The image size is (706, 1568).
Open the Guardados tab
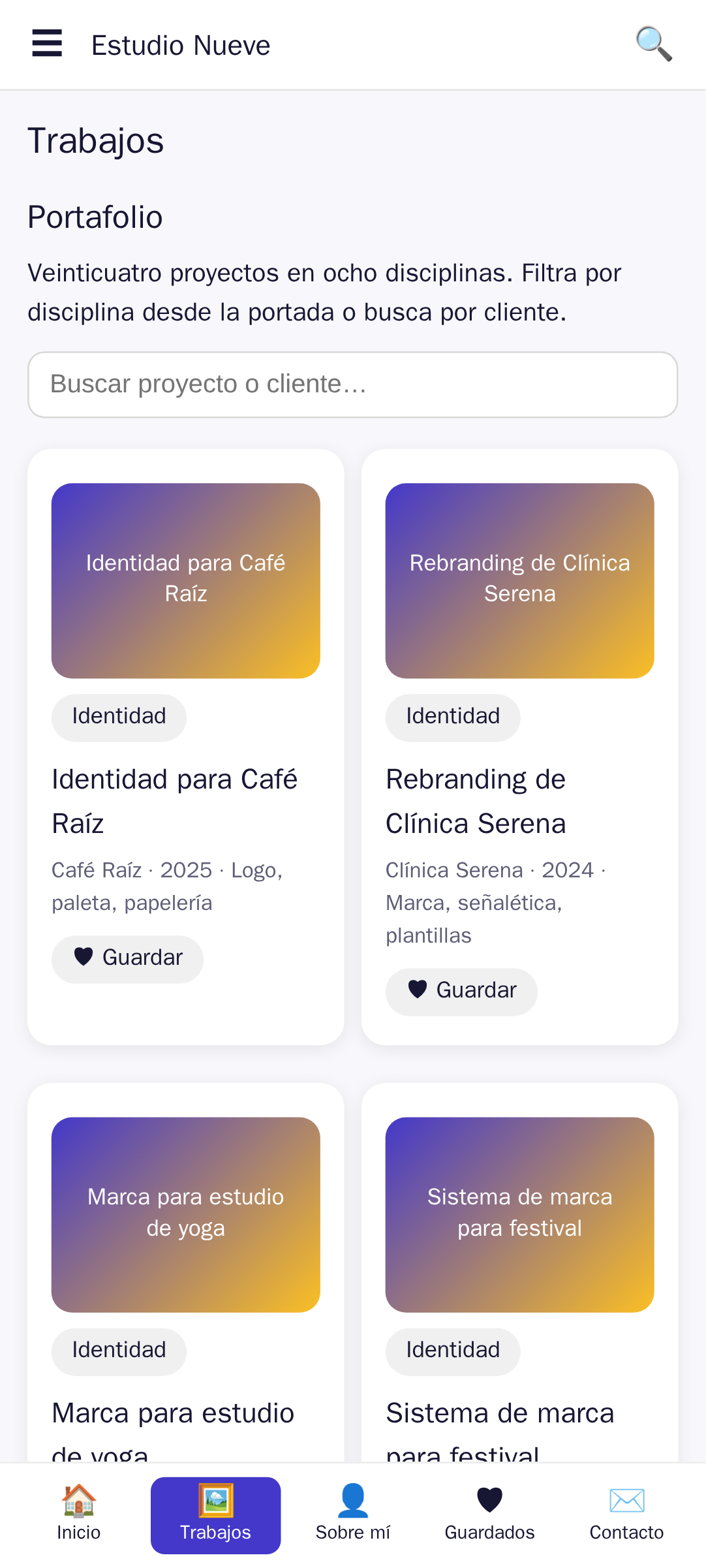point(490,1515)
